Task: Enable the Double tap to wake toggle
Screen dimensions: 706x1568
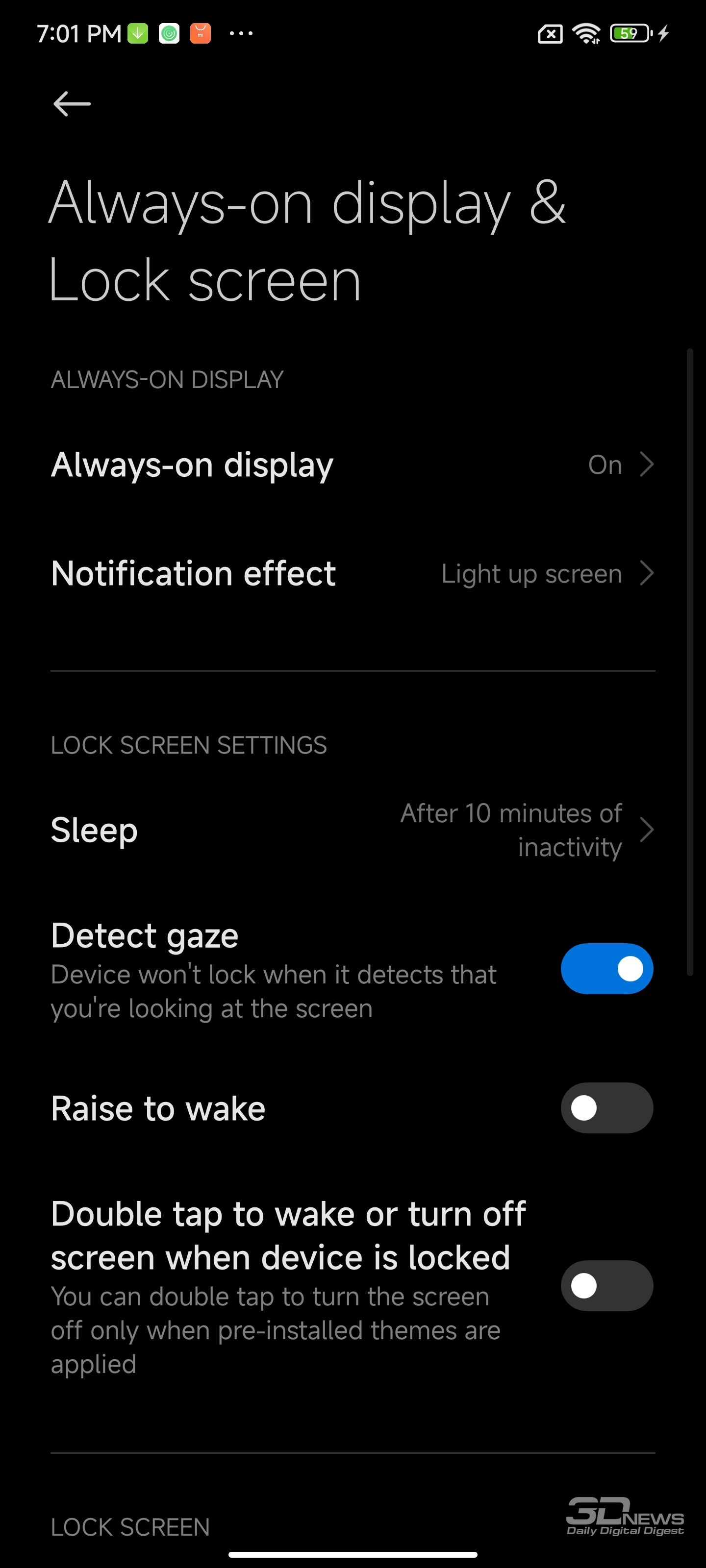Action: (x=606, y=1286)
